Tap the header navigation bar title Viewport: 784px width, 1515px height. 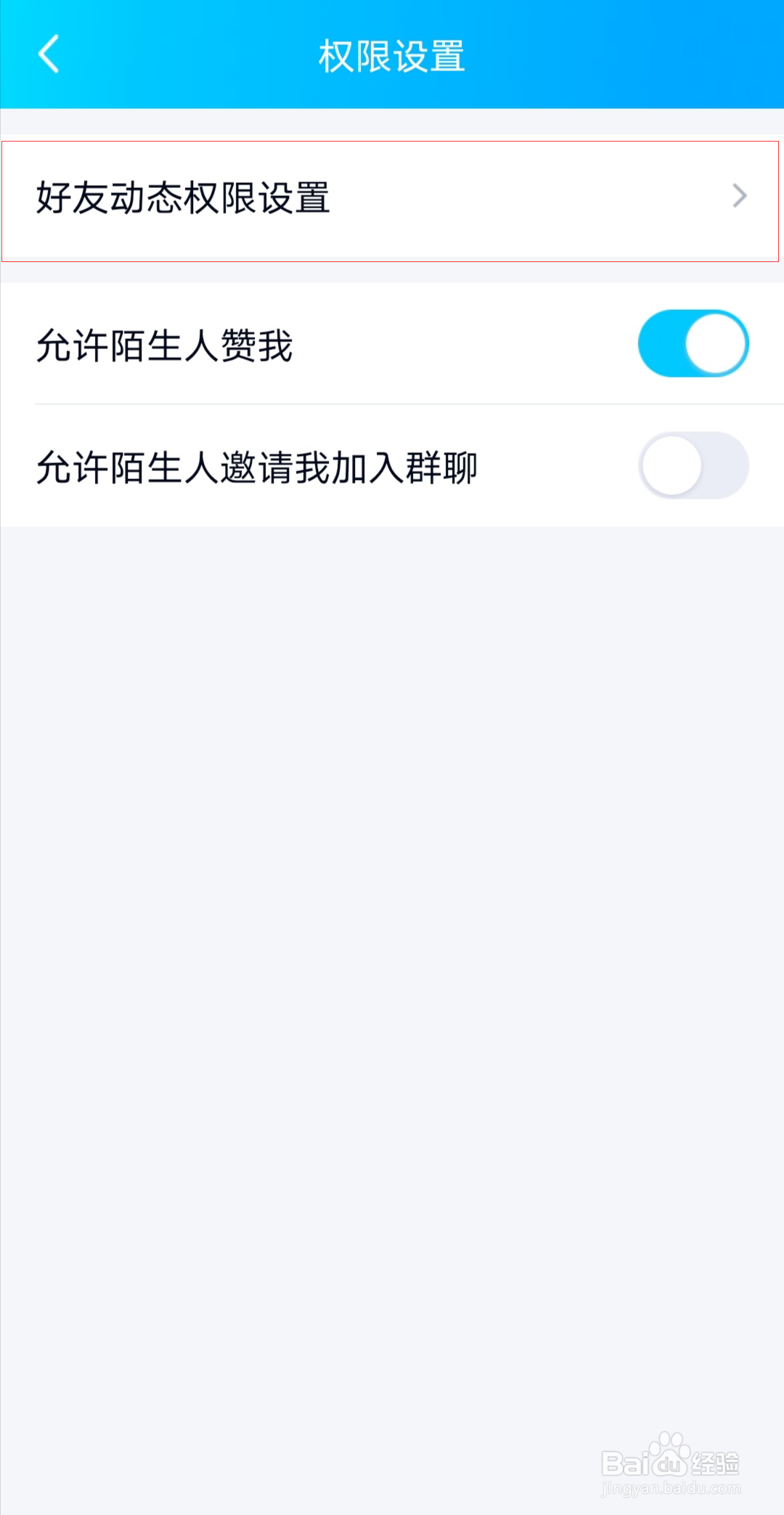392,56
